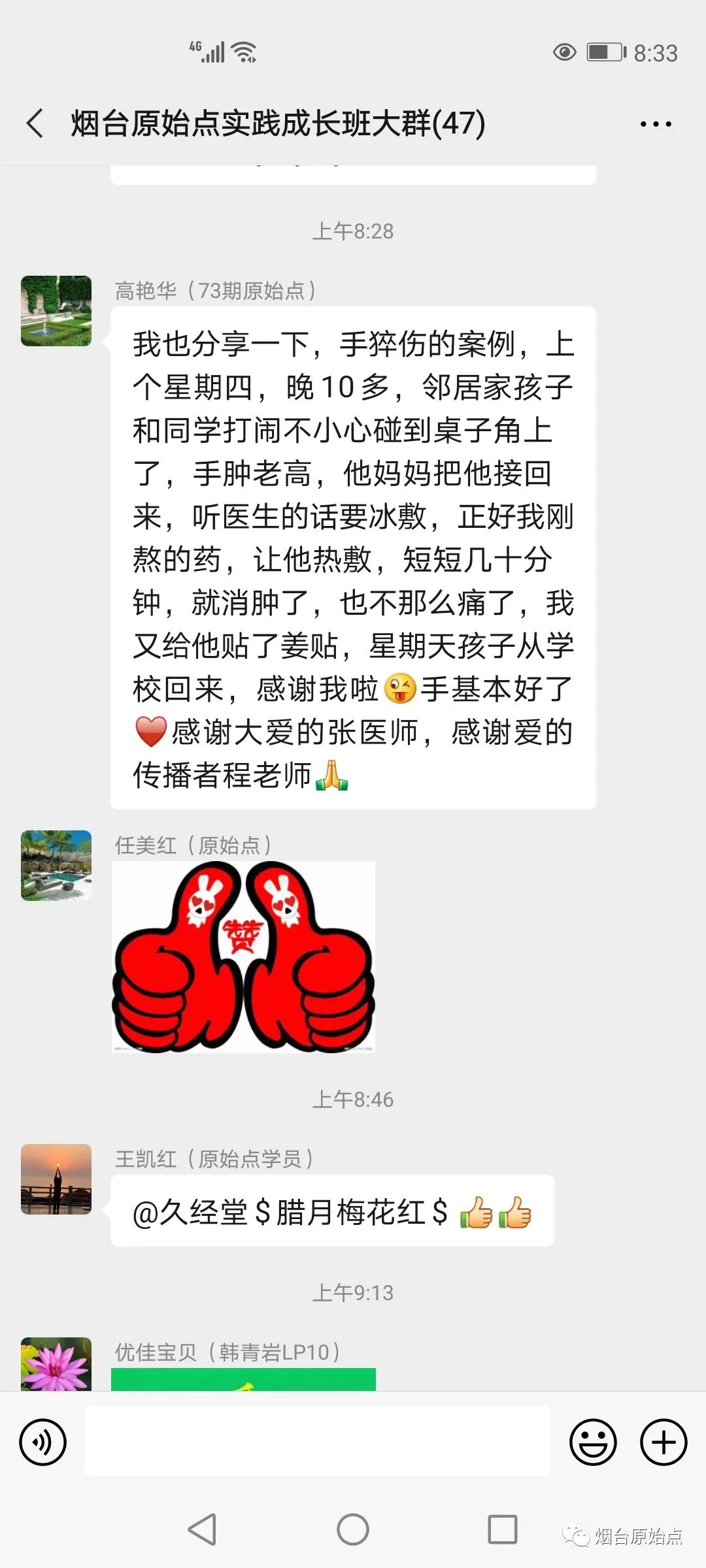
Task: Open 高艳华's profile avatar
Action: pos(56,311)
